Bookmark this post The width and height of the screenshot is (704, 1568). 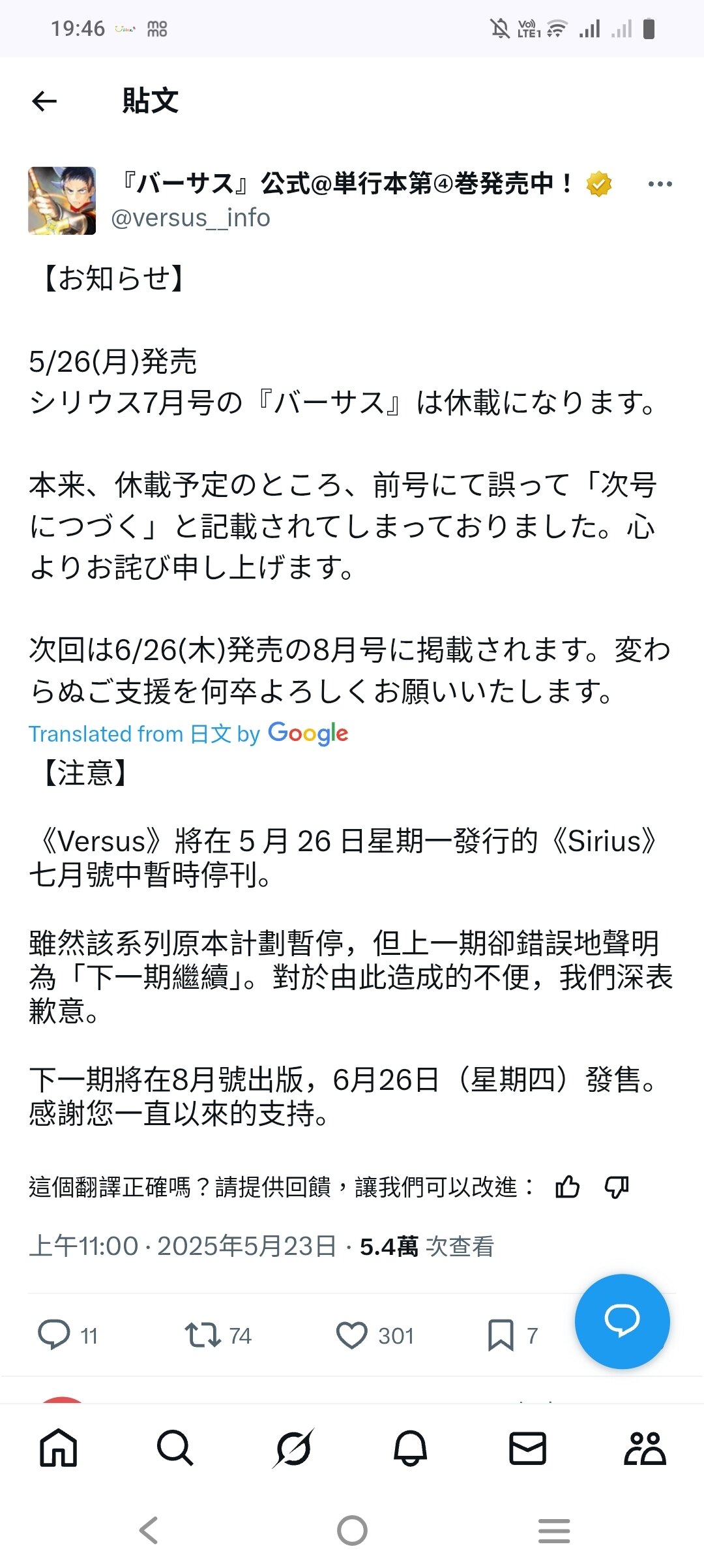click(501, 1335)
